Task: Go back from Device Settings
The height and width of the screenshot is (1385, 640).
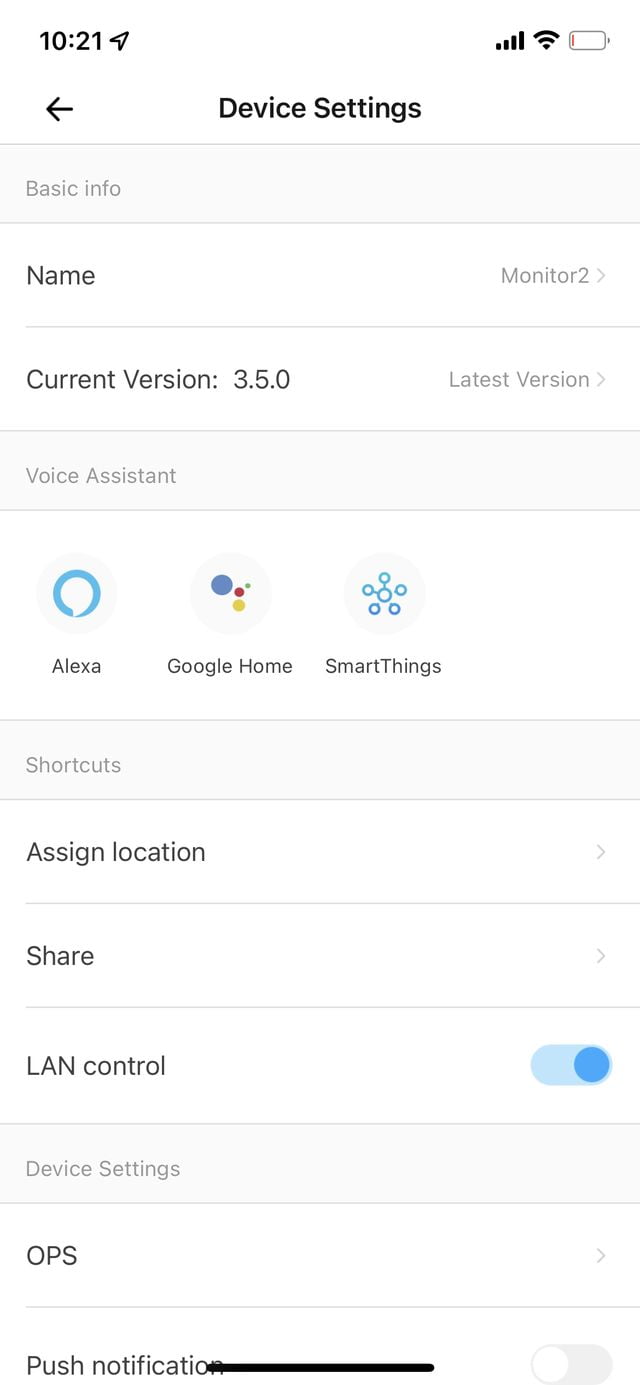Action: [60, 109]
